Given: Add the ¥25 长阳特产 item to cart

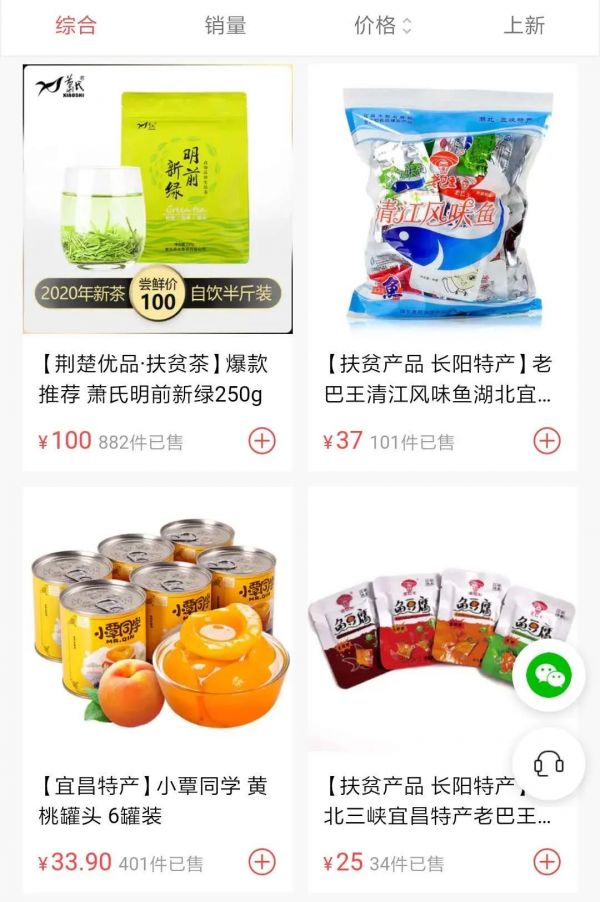Looking at the screenshot, I should (547, 861).
